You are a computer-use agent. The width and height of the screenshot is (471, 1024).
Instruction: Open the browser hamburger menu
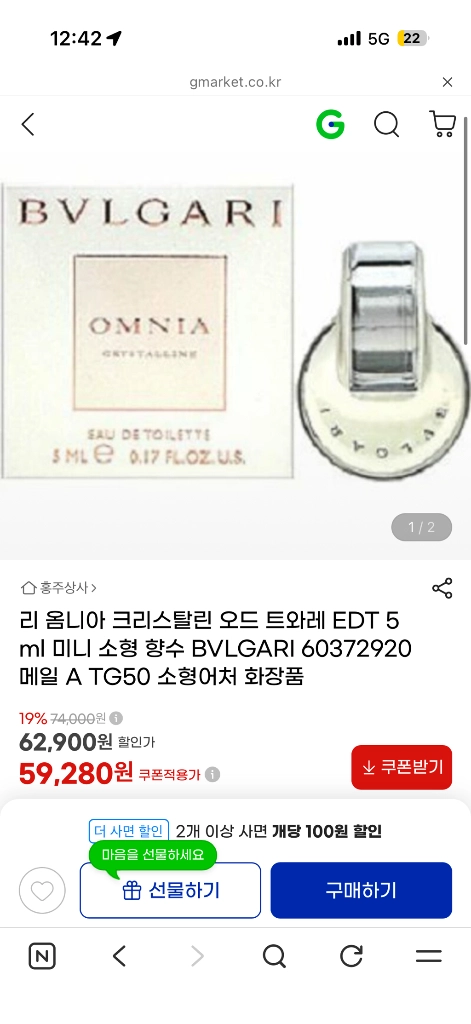point(429,957)
